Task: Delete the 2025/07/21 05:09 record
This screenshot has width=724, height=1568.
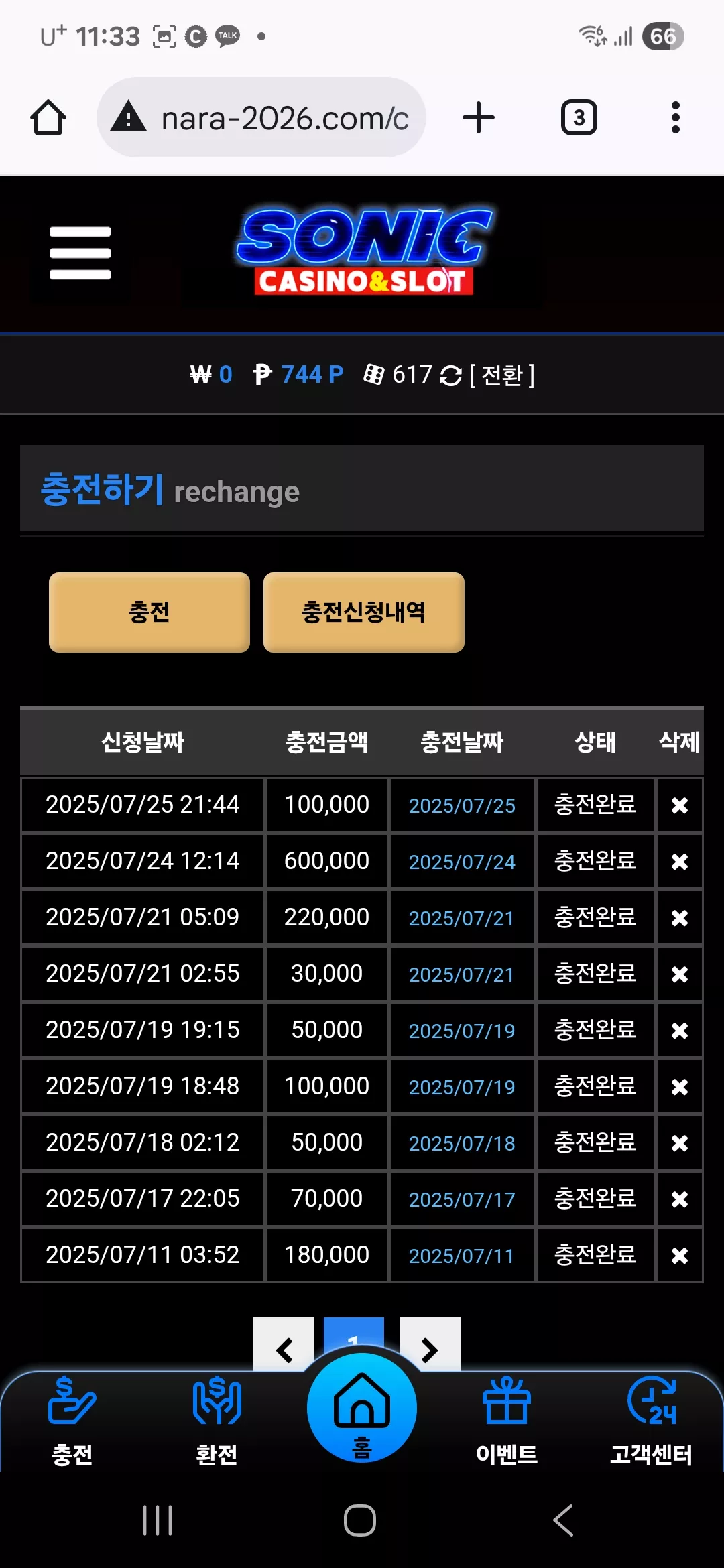Action: [680, 917]
